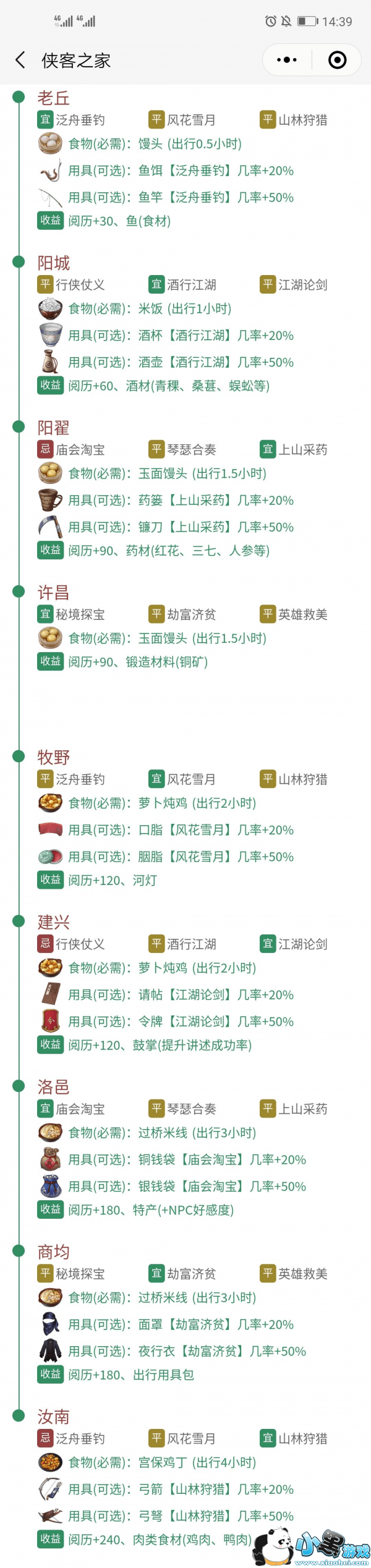
Task: Close the 侠客之家 mini-program
Action: tap(337, 60)
